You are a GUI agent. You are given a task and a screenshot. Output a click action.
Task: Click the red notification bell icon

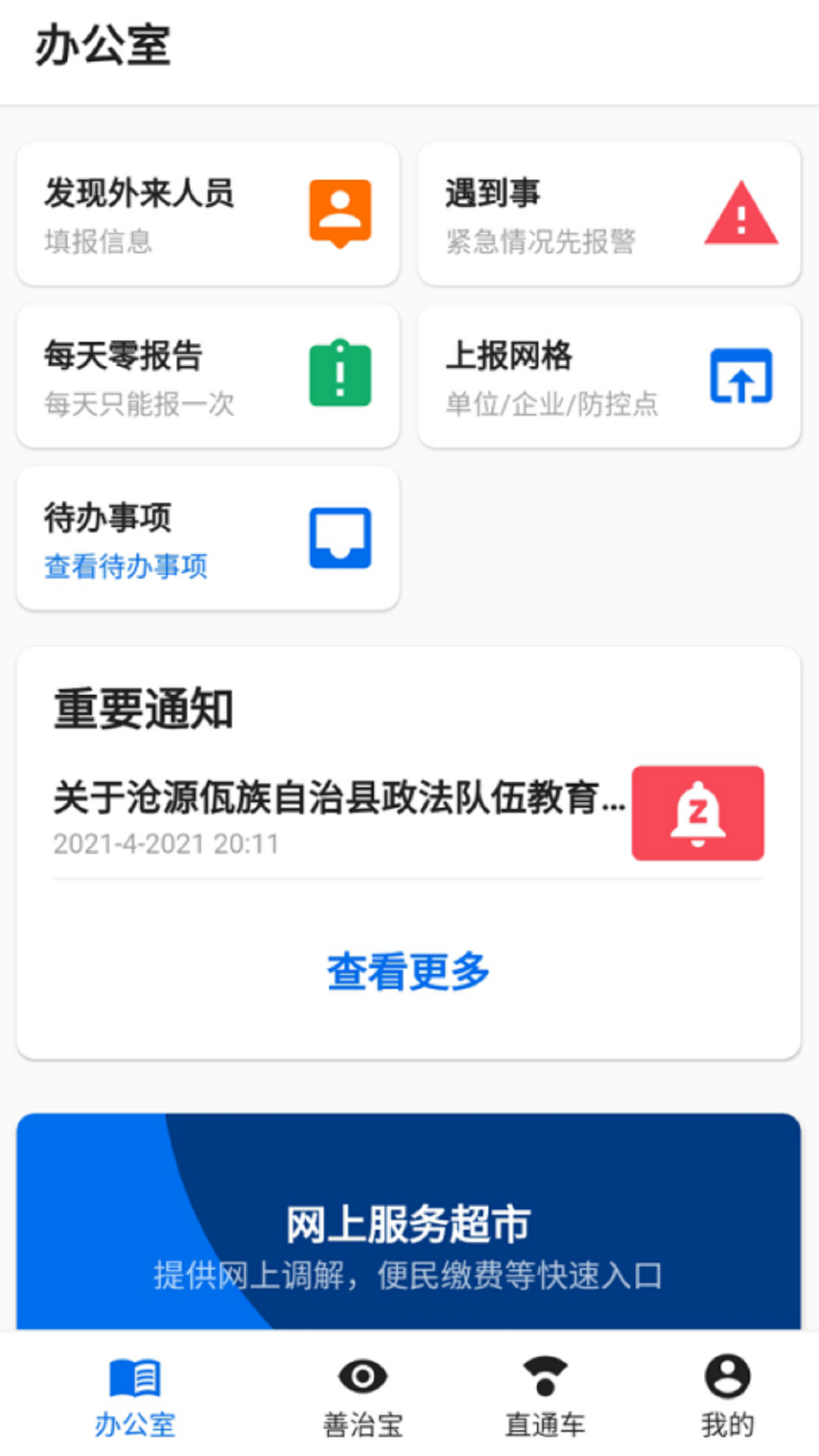click(698, 813)
